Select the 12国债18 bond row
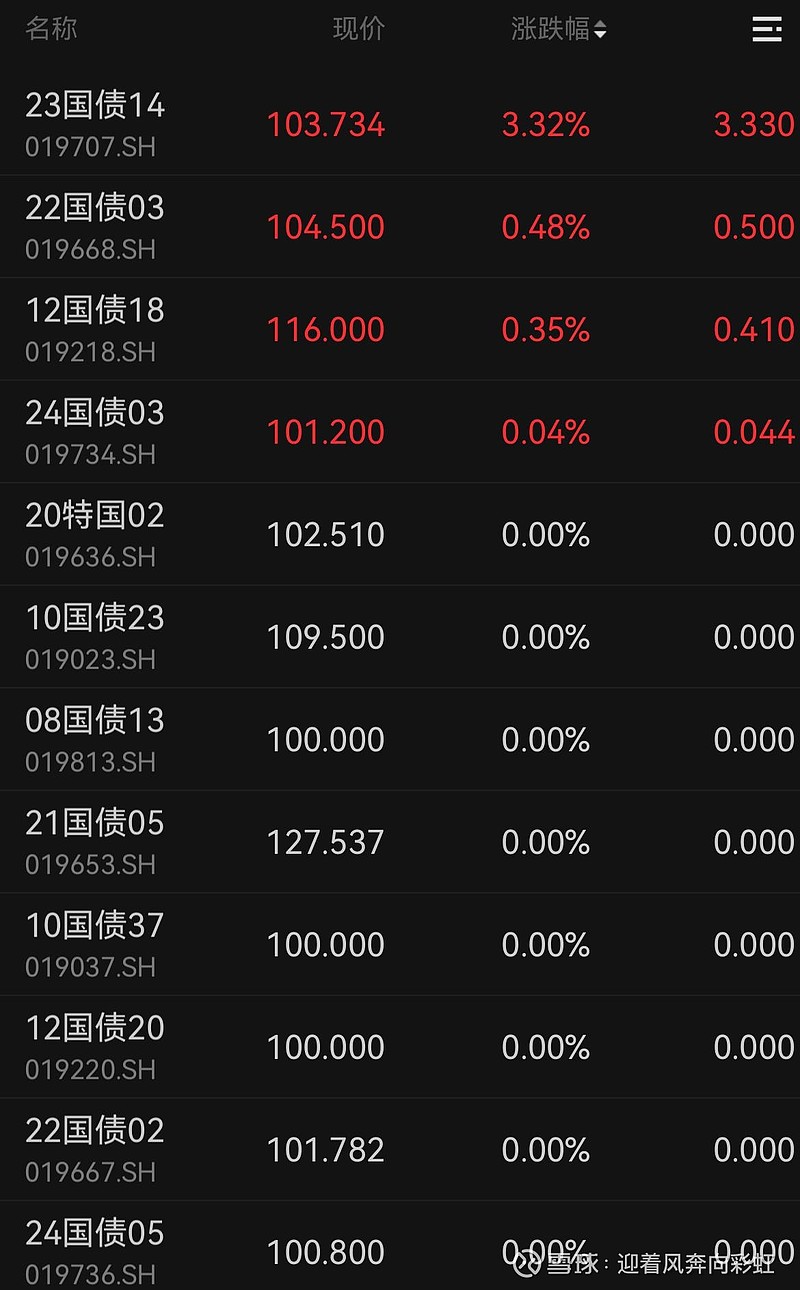This screenshot has width=800, height=1290. coord(95,329)
